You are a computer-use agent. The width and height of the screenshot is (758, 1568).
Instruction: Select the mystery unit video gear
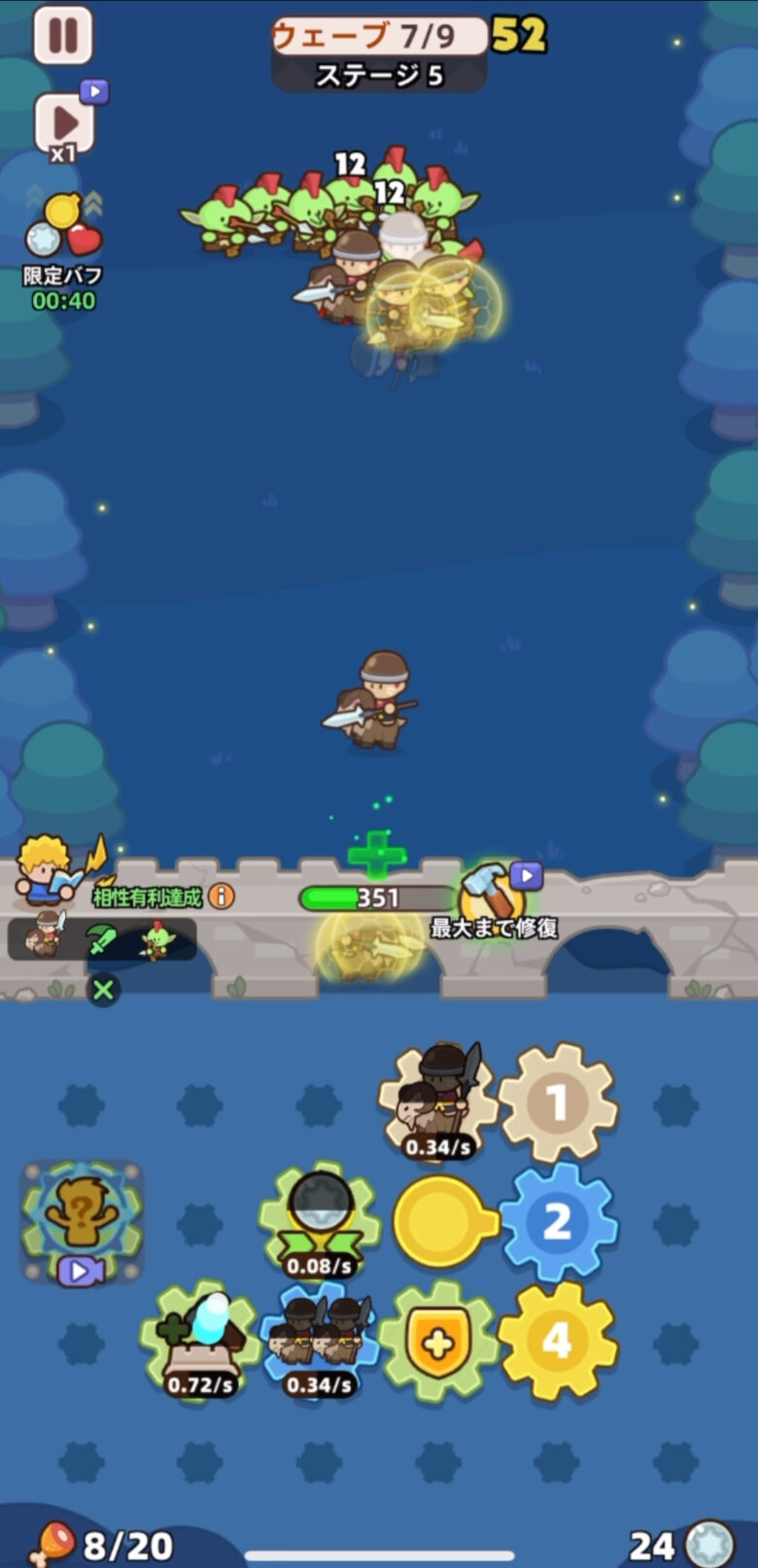(82, 1221)
